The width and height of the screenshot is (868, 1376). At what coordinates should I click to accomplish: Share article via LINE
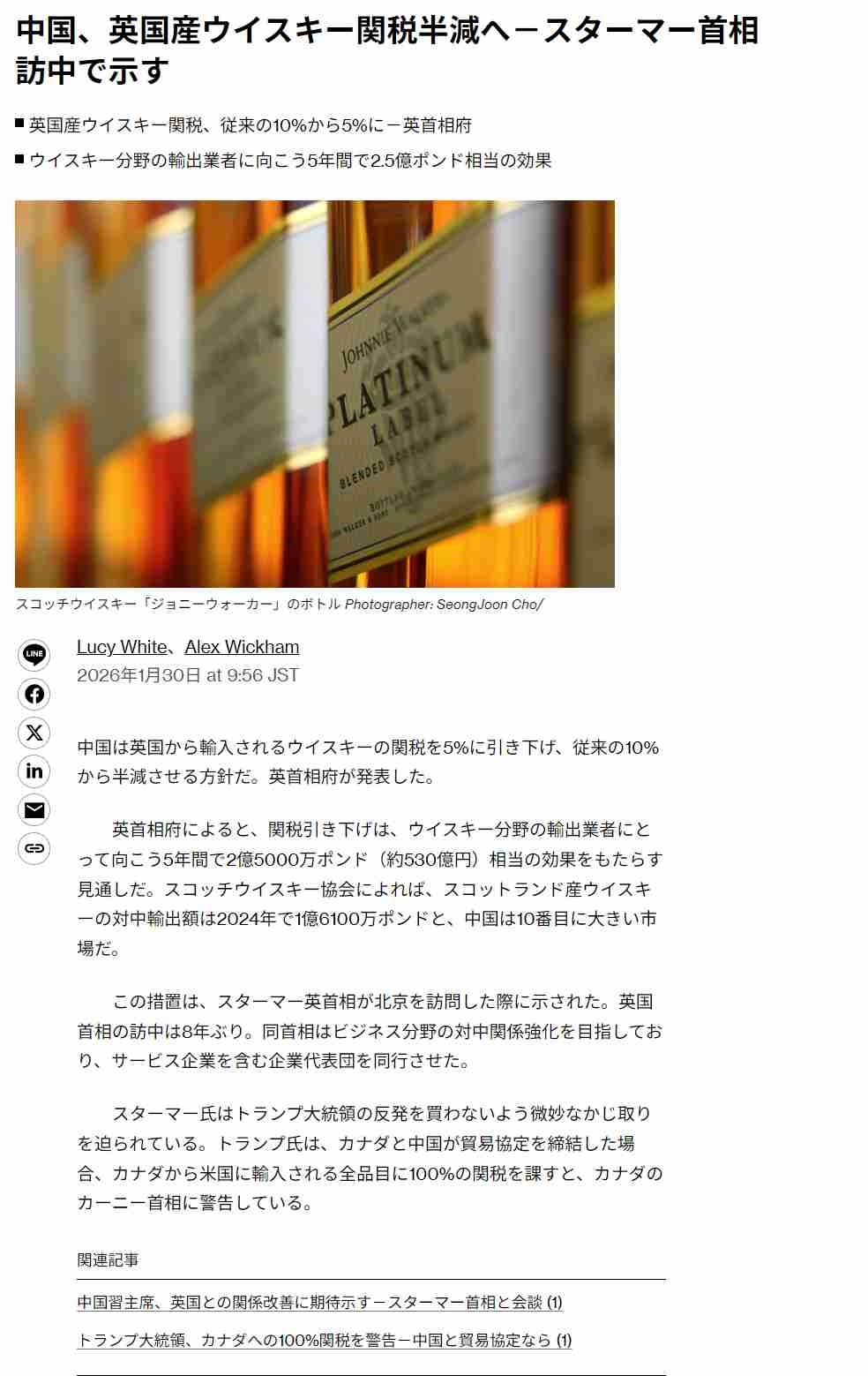(x=34, y=655)
